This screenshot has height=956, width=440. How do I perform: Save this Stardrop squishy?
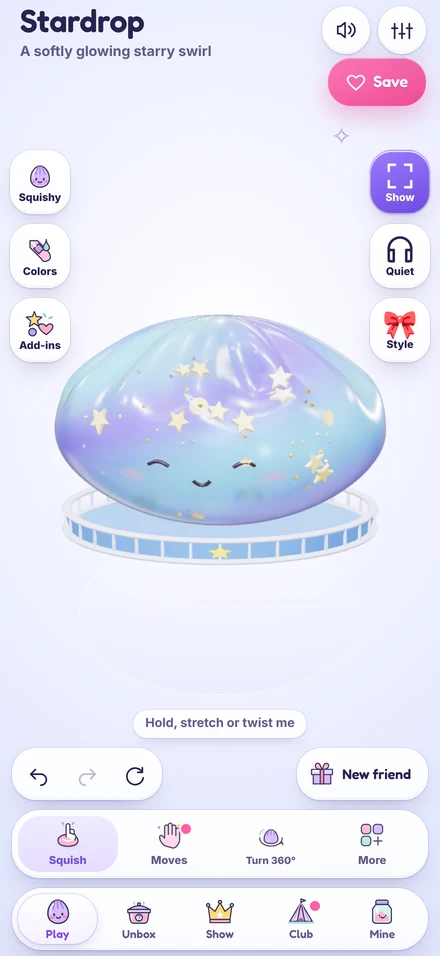[x=377, y=82]
